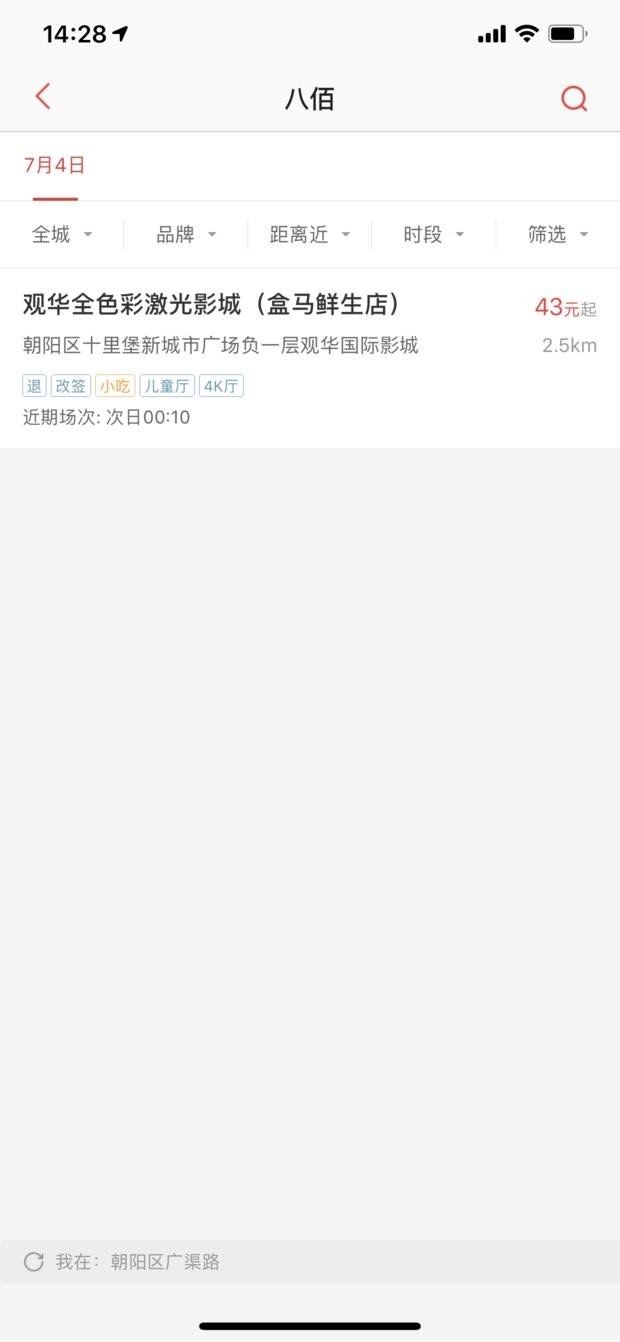Open the 筛选 filter options

click(557, 235)
